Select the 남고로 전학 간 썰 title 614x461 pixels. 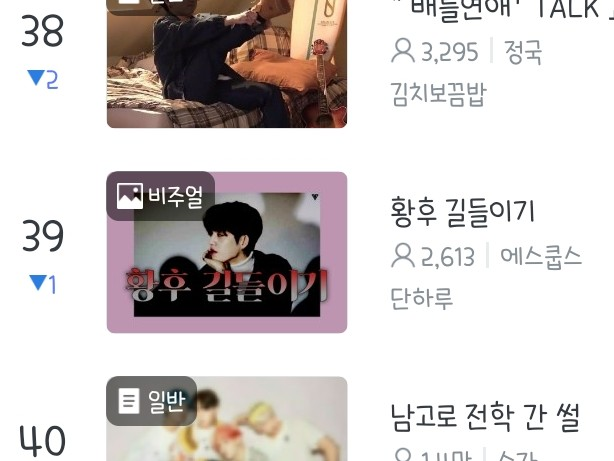pyautogui.click(x=485, y=417)
